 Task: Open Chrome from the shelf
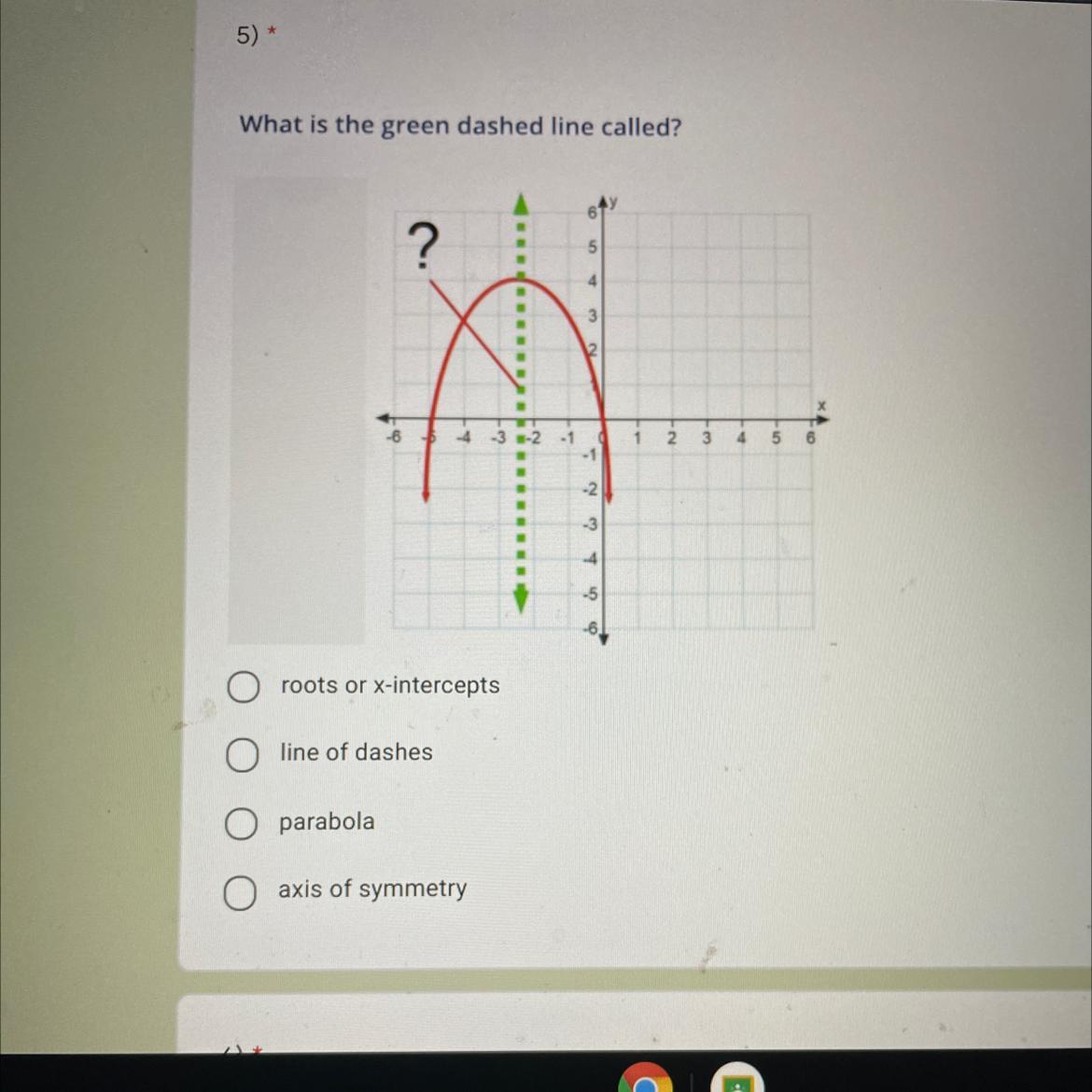click(646, 1077)
